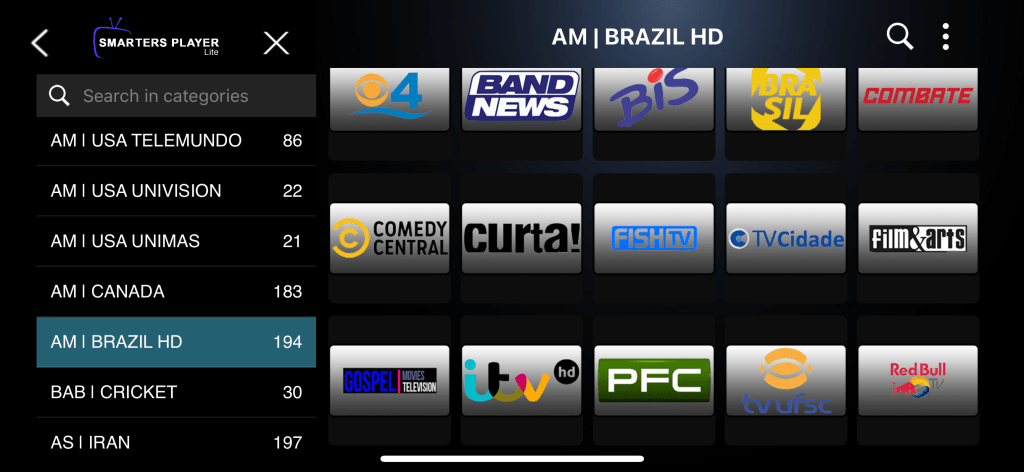Open the three-dot overflow menu
The height and width of the screenshot is (472, 1024).
tap(946, 37)
